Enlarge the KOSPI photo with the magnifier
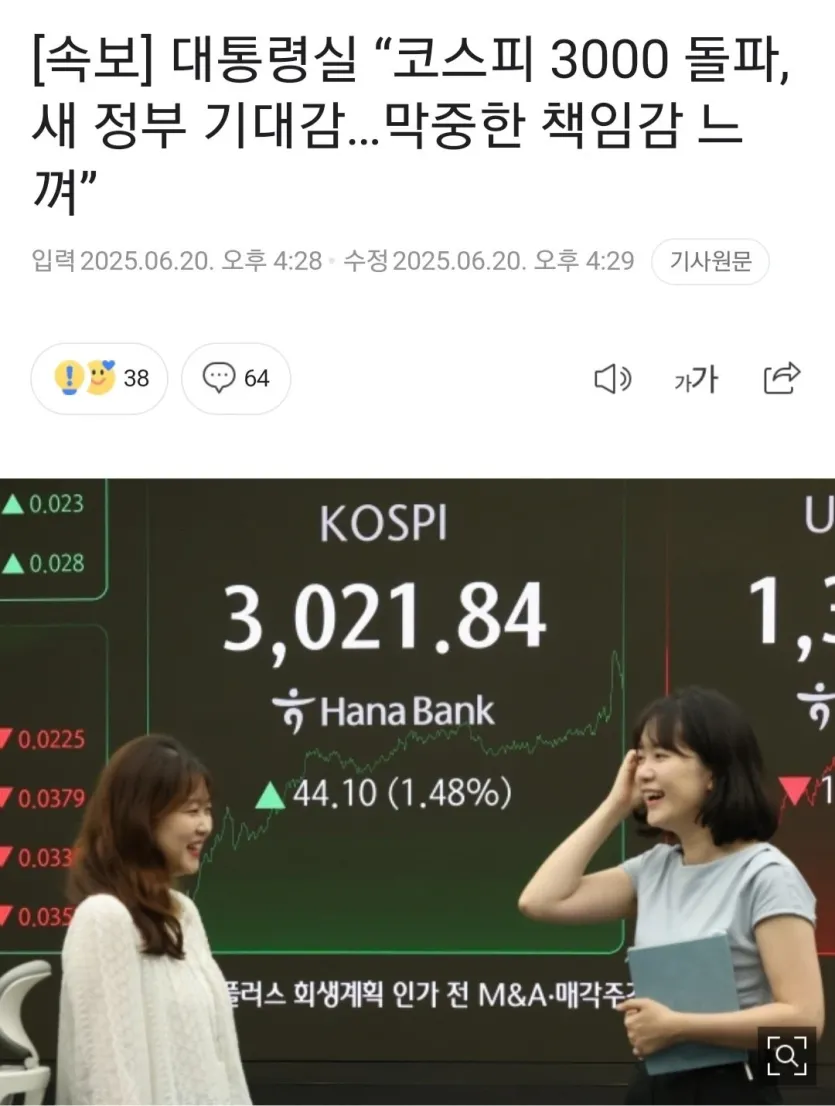 pos(786,1056)
